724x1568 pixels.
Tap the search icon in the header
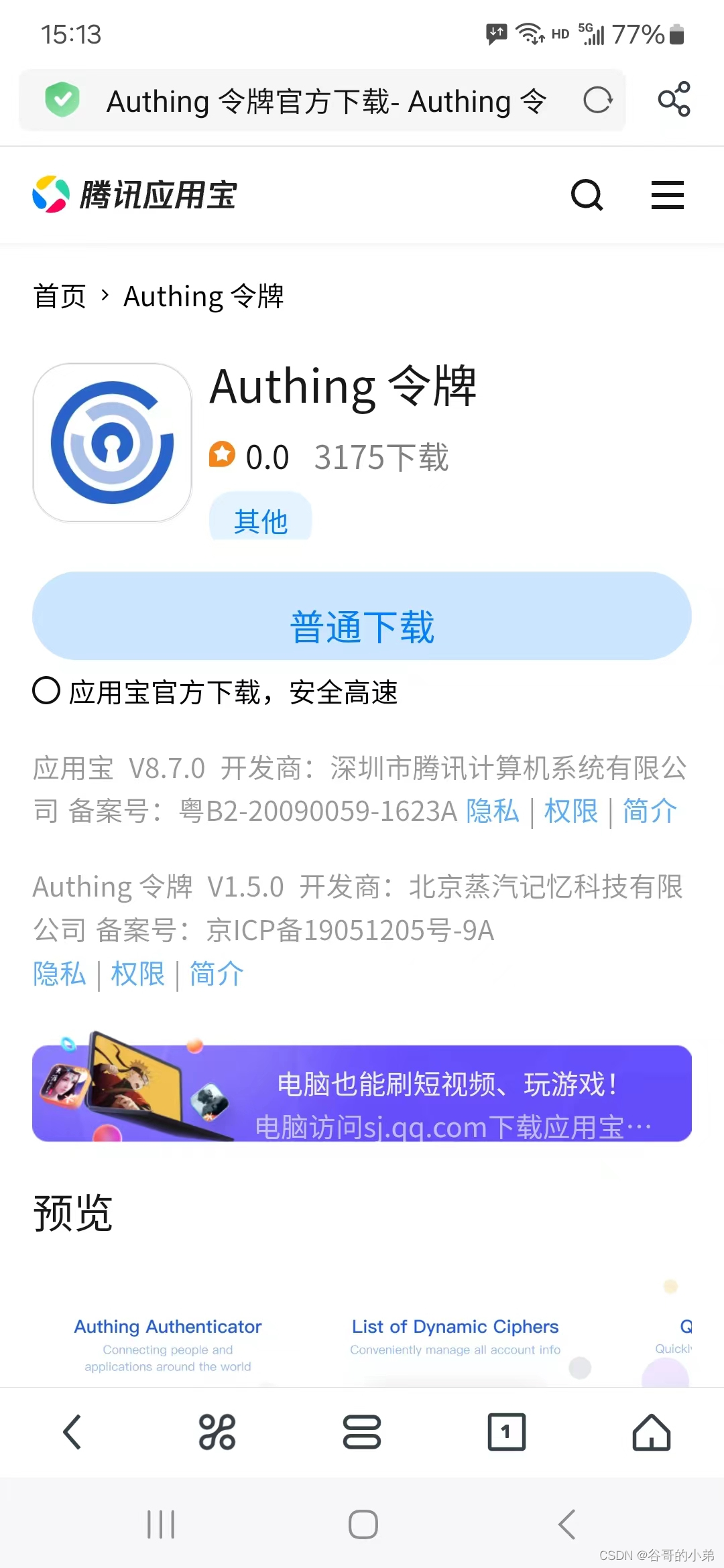click(587, 195)
